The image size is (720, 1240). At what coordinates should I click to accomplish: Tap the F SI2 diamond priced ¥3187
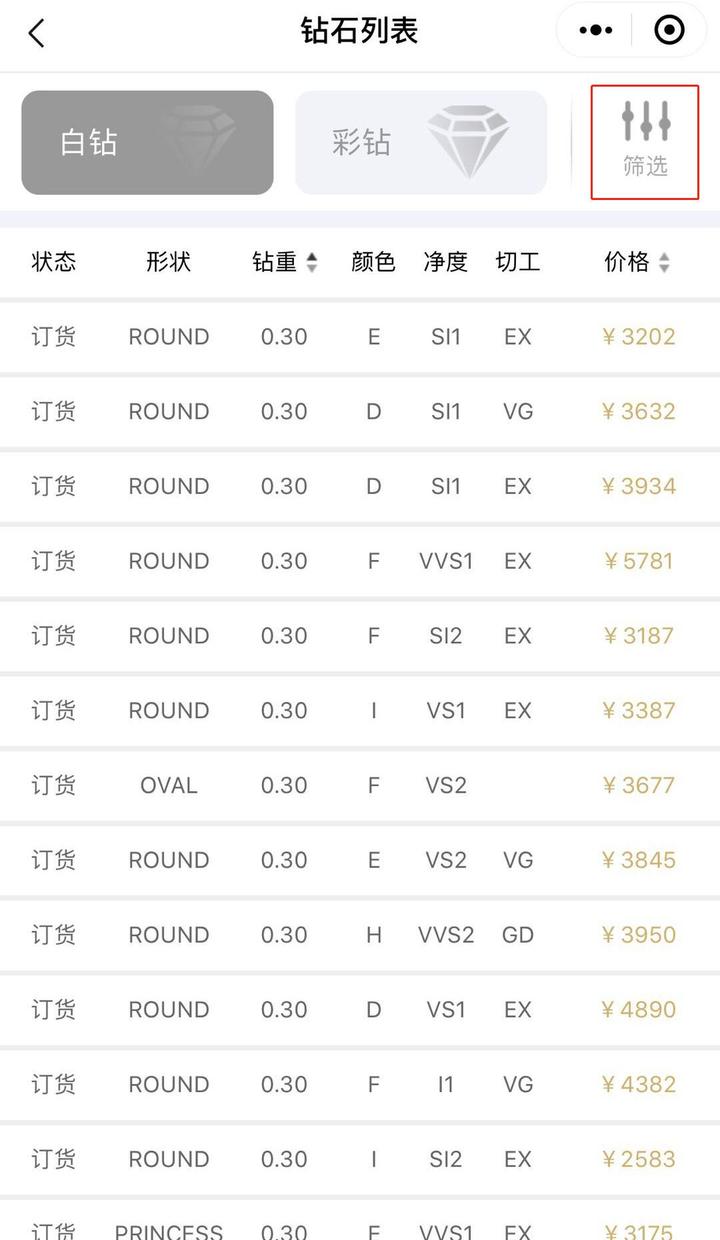click(360, 636)
